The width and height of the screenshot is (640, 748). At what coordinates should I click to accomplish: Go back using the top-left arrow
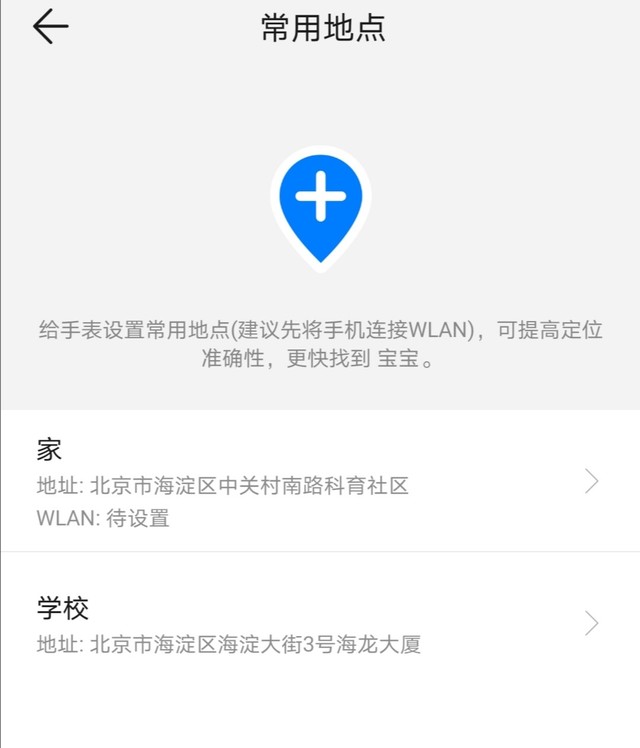[x=50, y=27]
